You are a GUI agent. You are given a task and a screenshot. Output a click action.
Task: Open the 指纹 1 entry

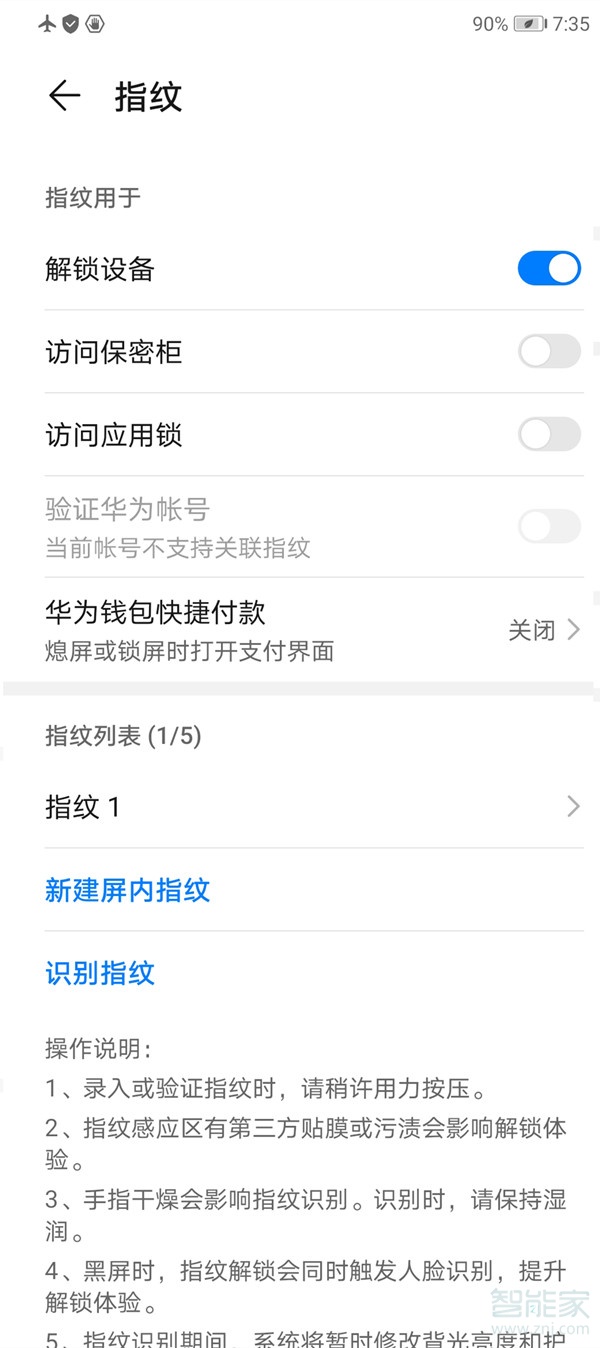point(300,807)
